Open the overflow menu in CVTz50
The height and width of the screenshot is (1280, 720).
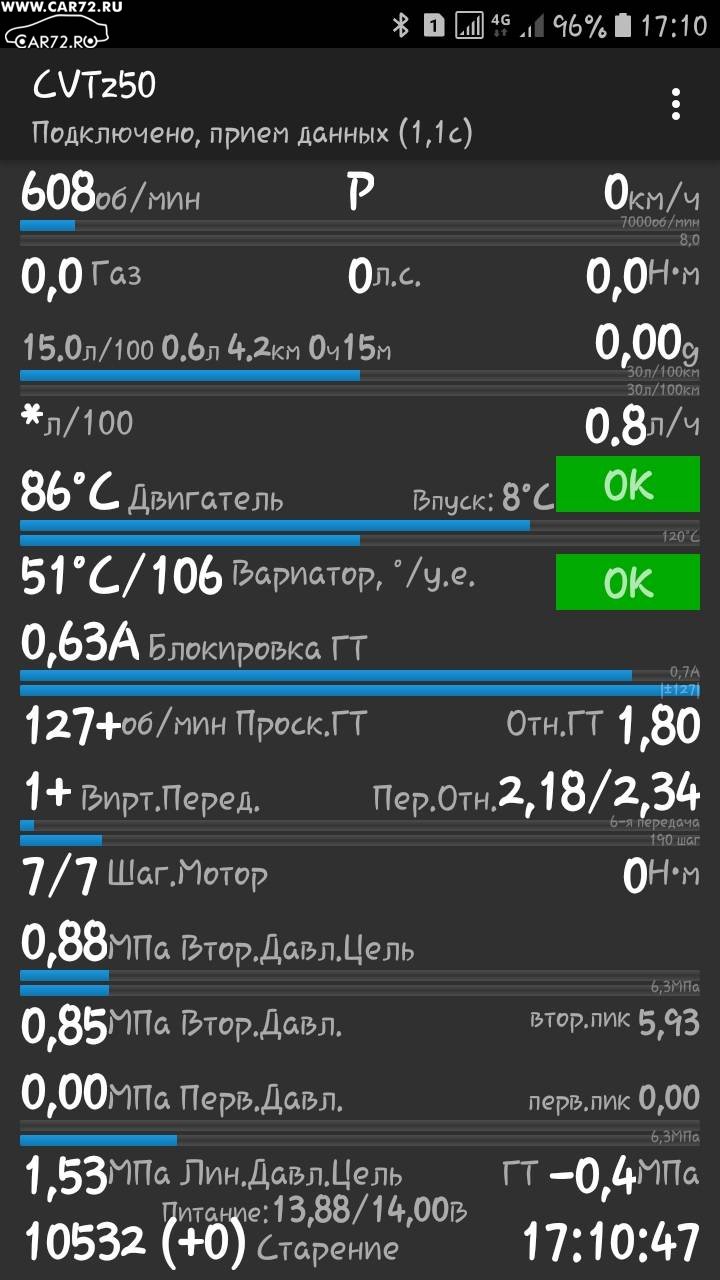[676, 104]
